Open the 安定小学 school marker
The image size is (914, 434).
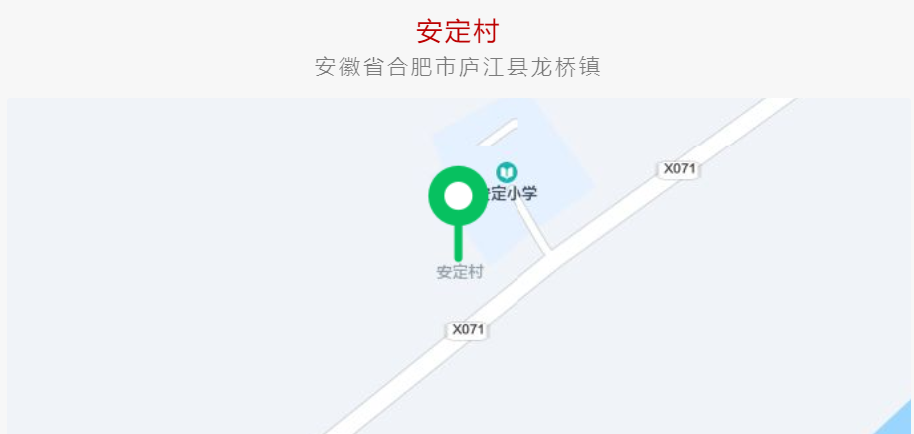(x=507, y=172)
